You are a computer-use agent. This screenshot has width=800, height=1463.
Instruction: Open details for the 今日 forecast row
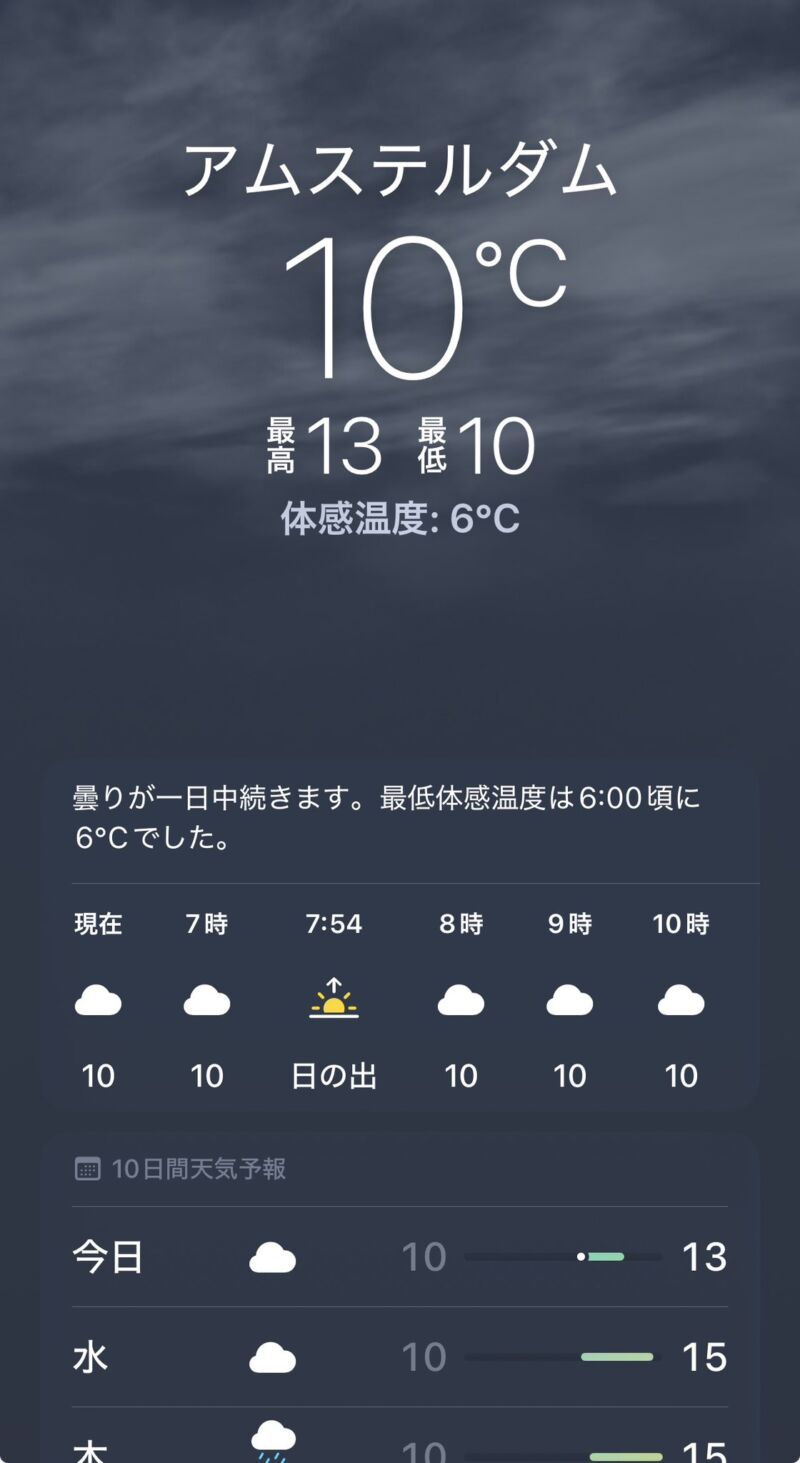(400, 1257)
